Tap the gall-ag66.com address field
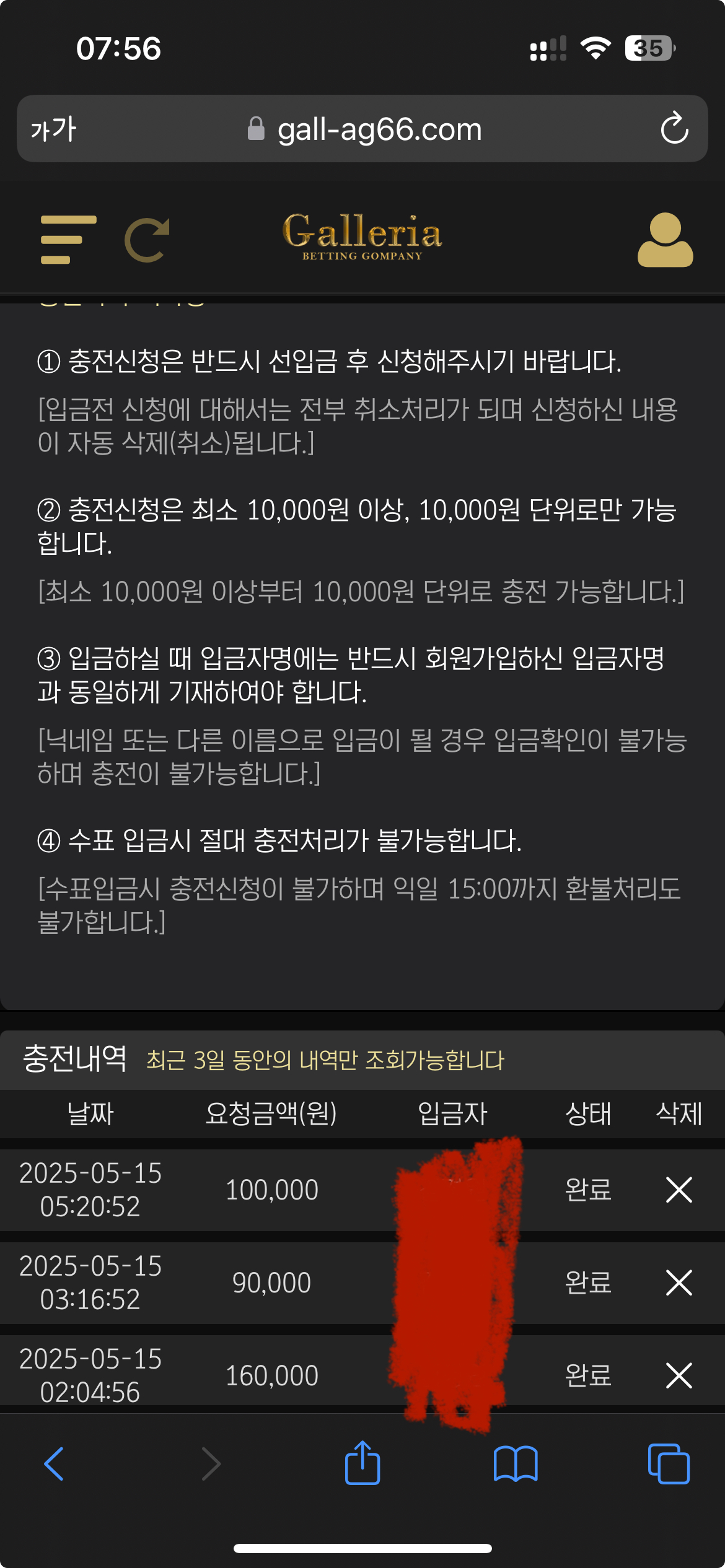Viewport: 725px width, 1568px height. (x=378, y=129)
